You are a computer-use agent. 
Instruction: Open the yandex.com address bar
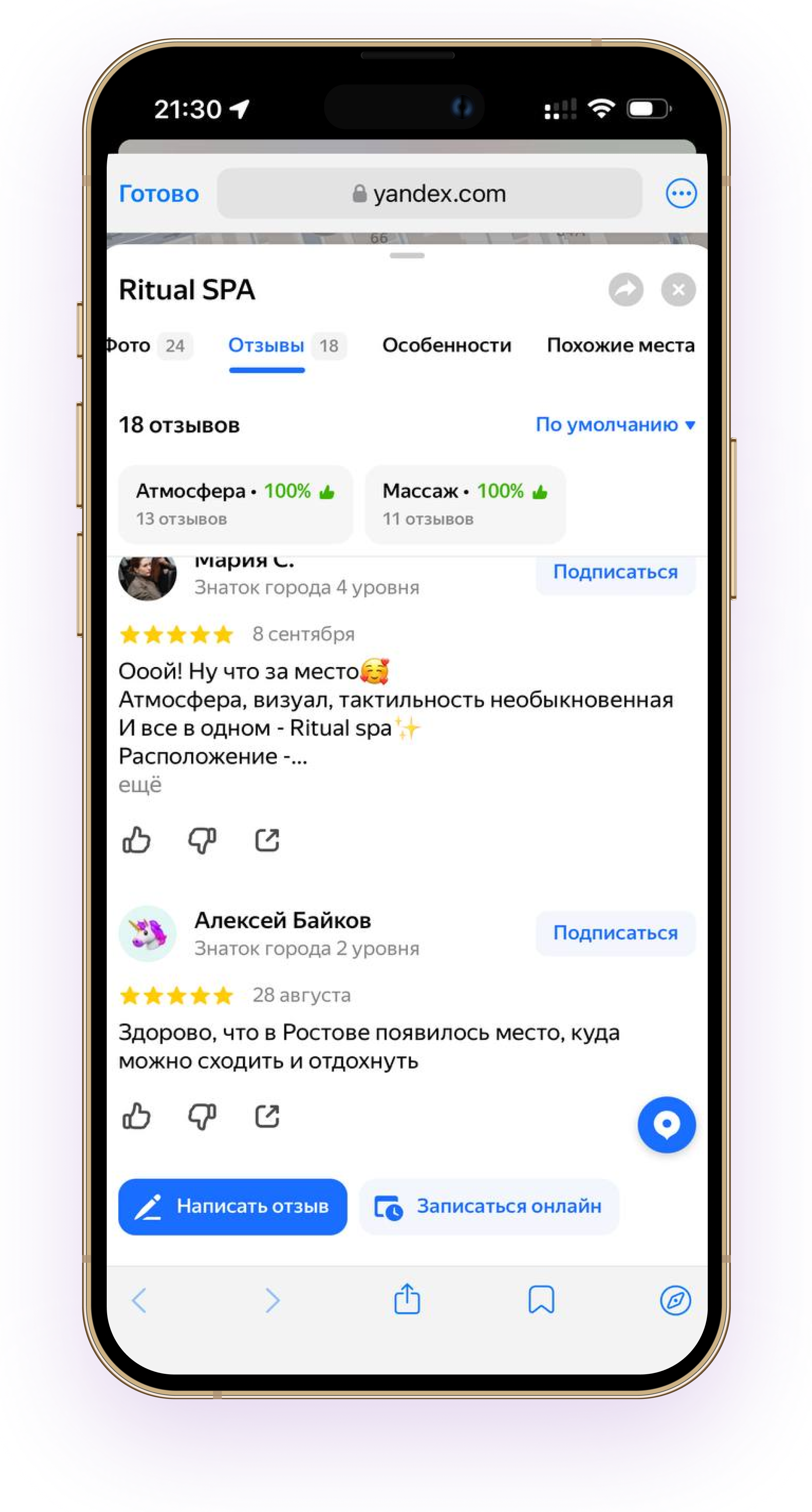(x=429, y=194)
